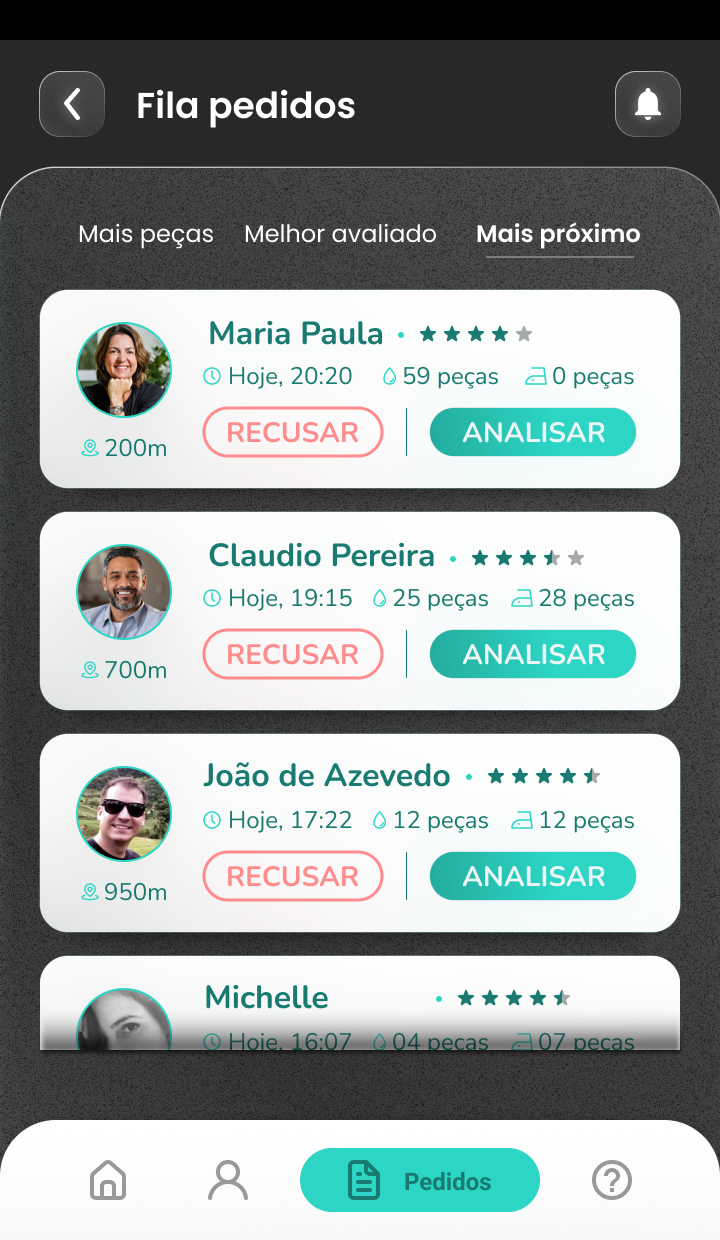
Task: Open Claudio Pereira's profile photo
Action: [x=123, y=592]
